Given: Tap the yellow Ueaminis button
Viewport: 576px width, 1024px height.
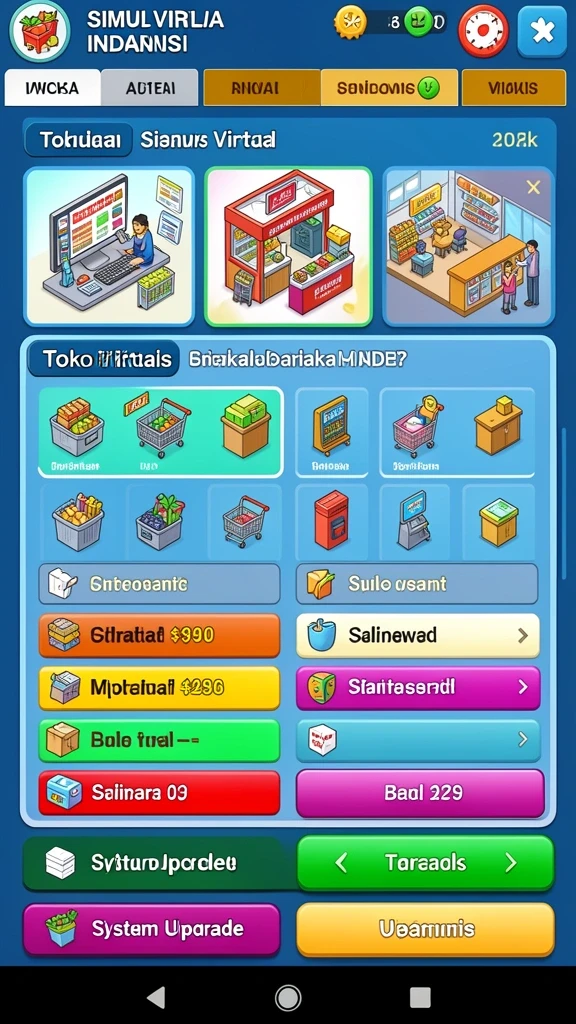Looking at the screenshot, I should point(425,930).
